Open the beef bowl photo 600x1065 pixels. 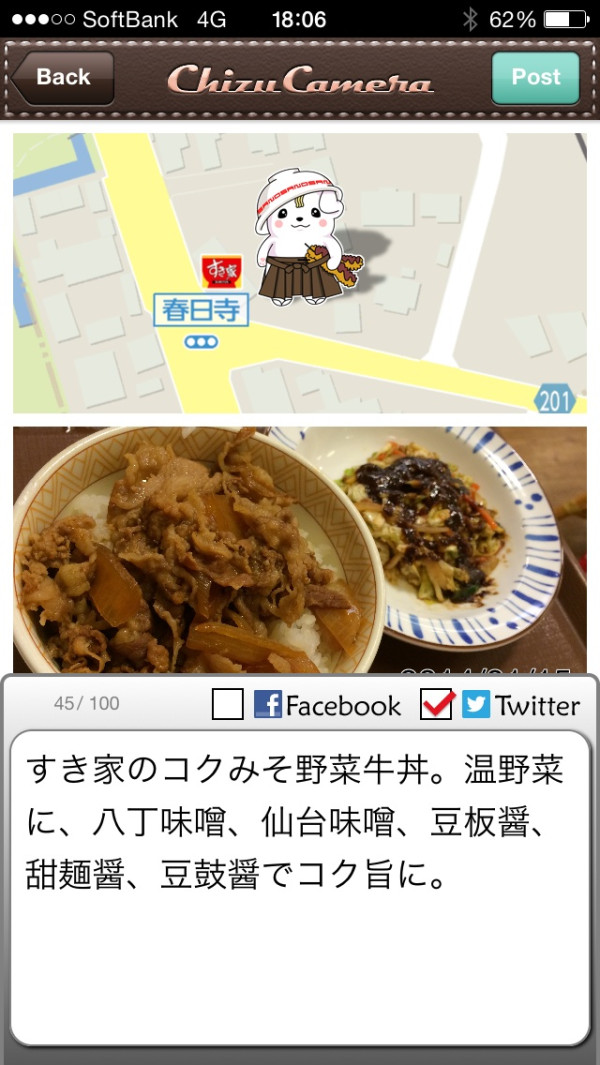pyautogui.click(x=300, y=549)
